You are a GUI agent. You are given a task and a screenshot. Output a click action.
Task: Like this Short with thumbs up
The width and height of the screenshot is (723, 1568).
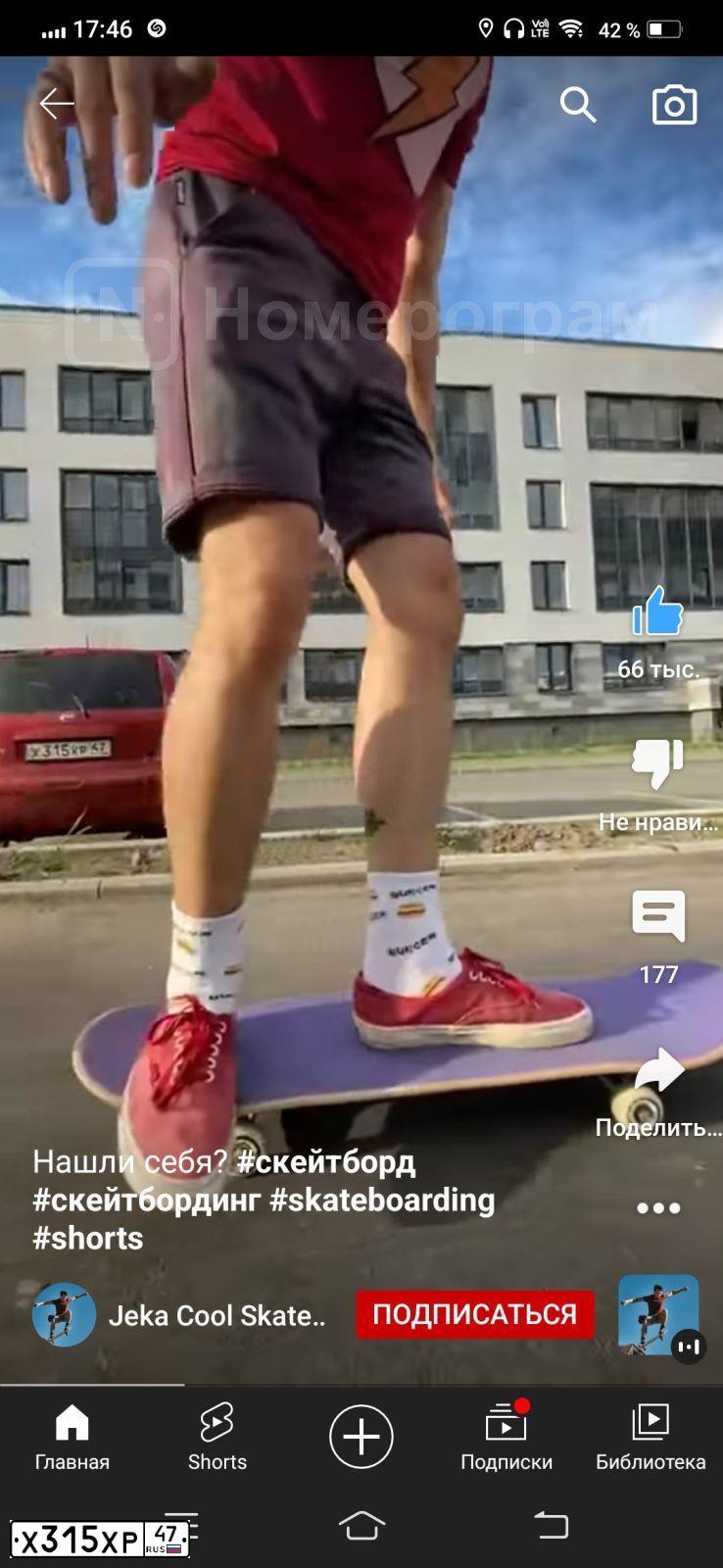657,611
